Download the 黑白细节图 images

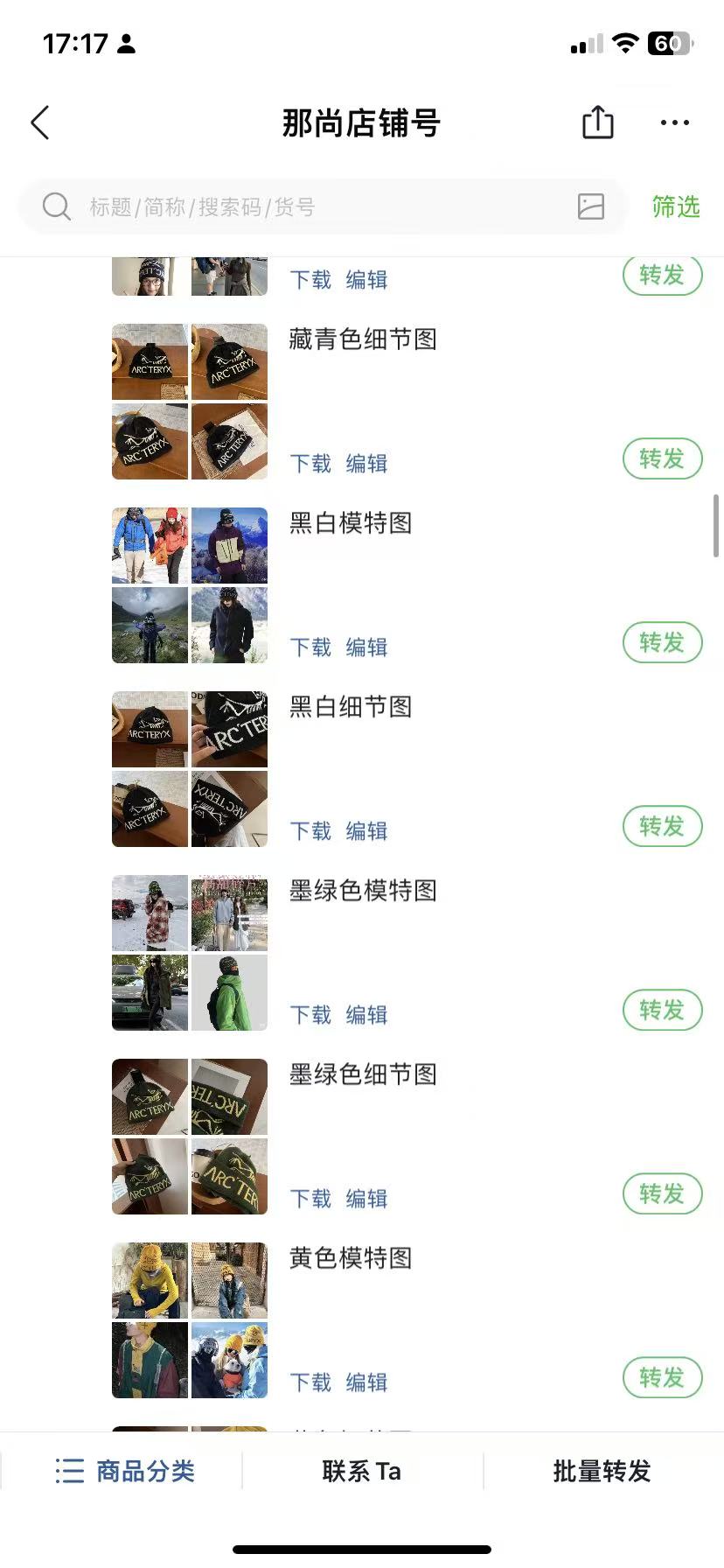pos(310,831)
